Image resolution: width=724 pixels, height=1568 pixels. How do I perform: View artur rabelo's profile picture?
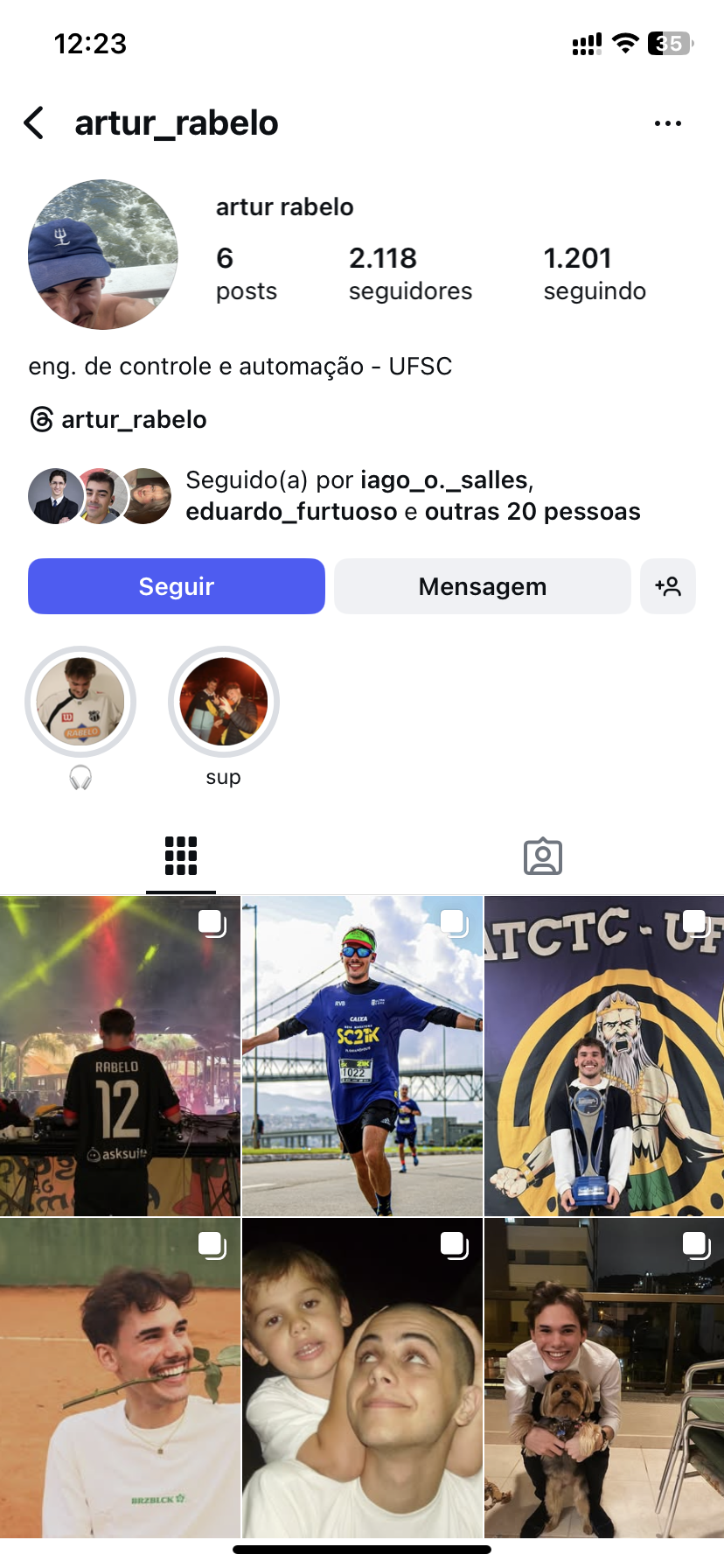click(x=103, y=255)
